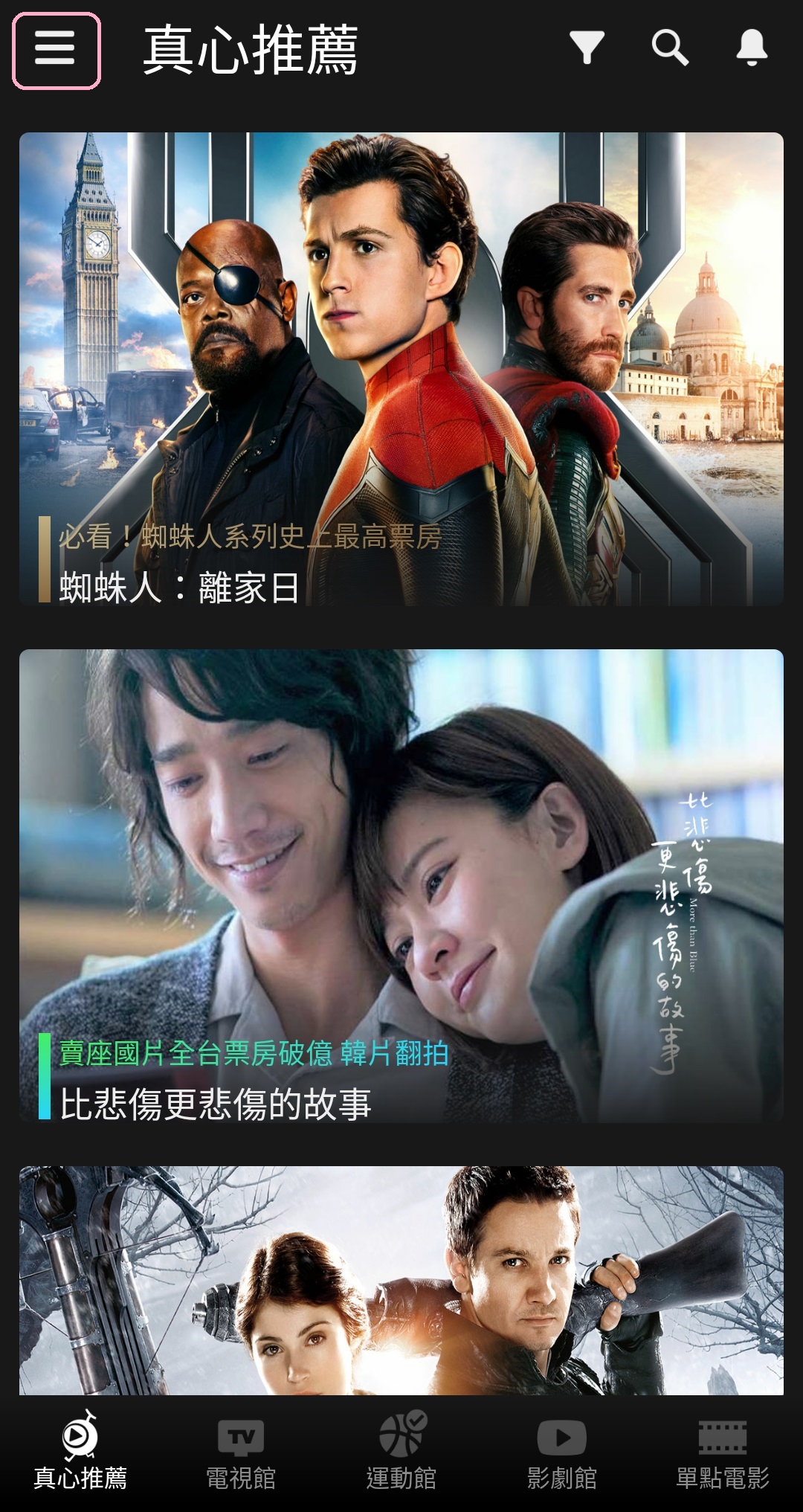Open the crossbow hunters movie card
This screenshot has height=1512, width=803.
(401, 1279)
